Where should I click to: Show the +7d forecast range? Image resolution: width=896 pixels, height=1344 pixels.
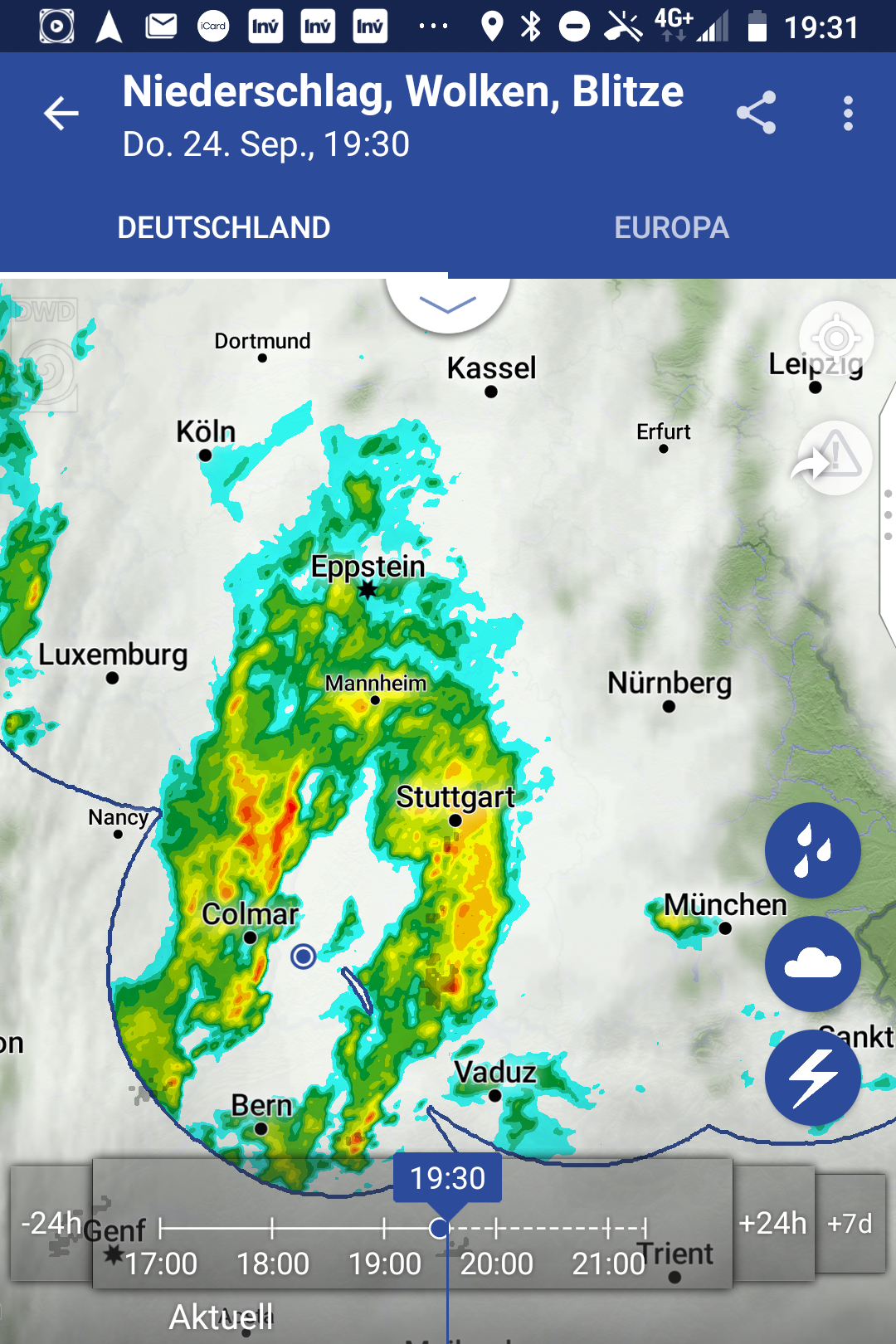pos(850,1224)
